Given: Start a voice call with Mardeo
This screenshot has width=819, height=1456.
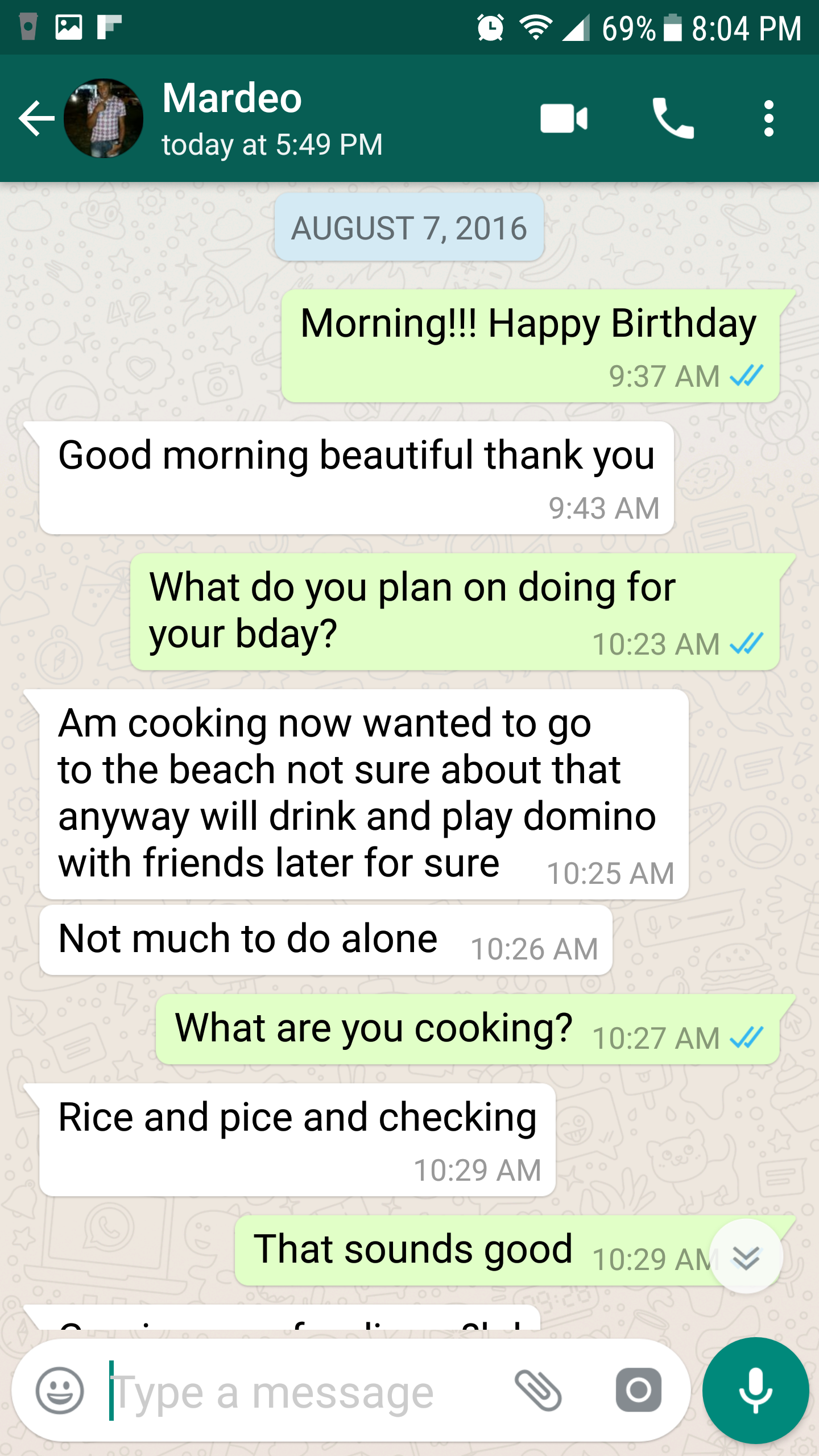Looking at the screenshot, I should [673, 118].
